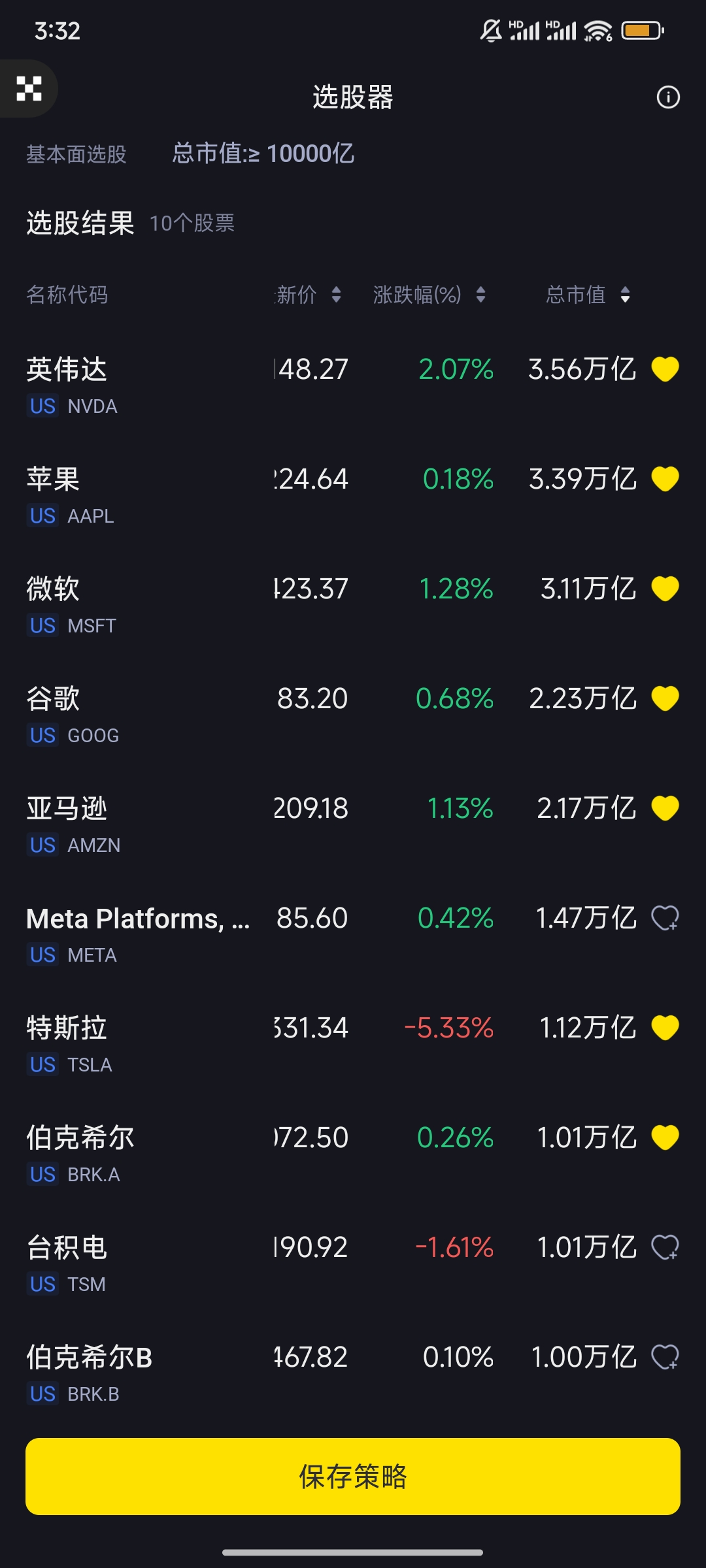Save the screening strategy with 保存策略
Viewport: 706px width, 1568px height.
point(353,1477)
